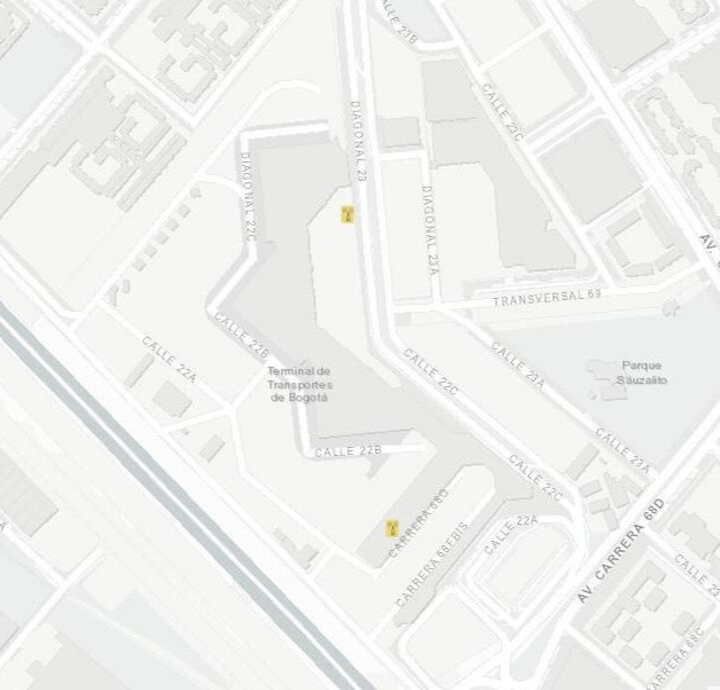Tap the yellow marker near Diagonal 23
Viewport: 720px width, 690px height.
coord(347,214)
